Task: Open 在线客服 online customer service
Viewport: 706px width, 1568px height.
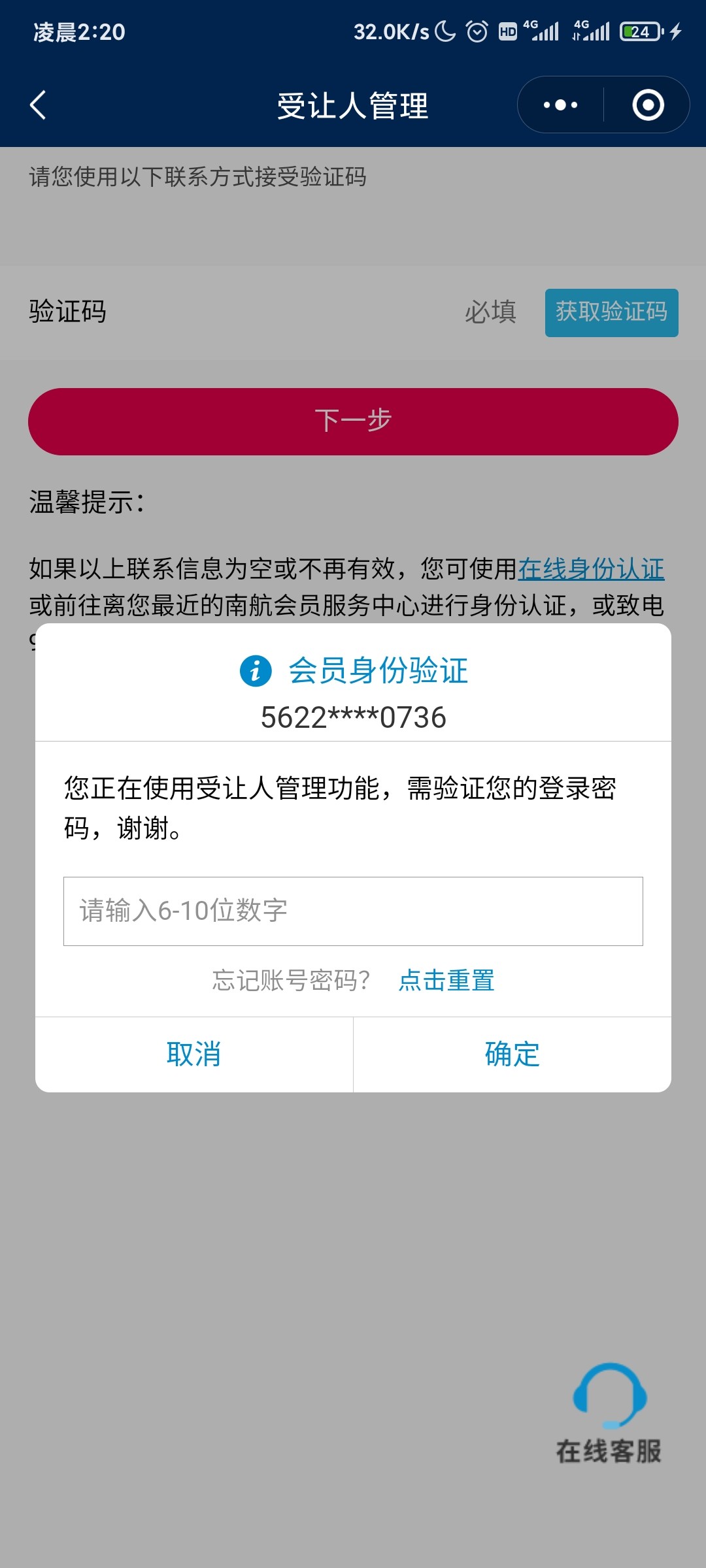Action: click(609, 1413)
